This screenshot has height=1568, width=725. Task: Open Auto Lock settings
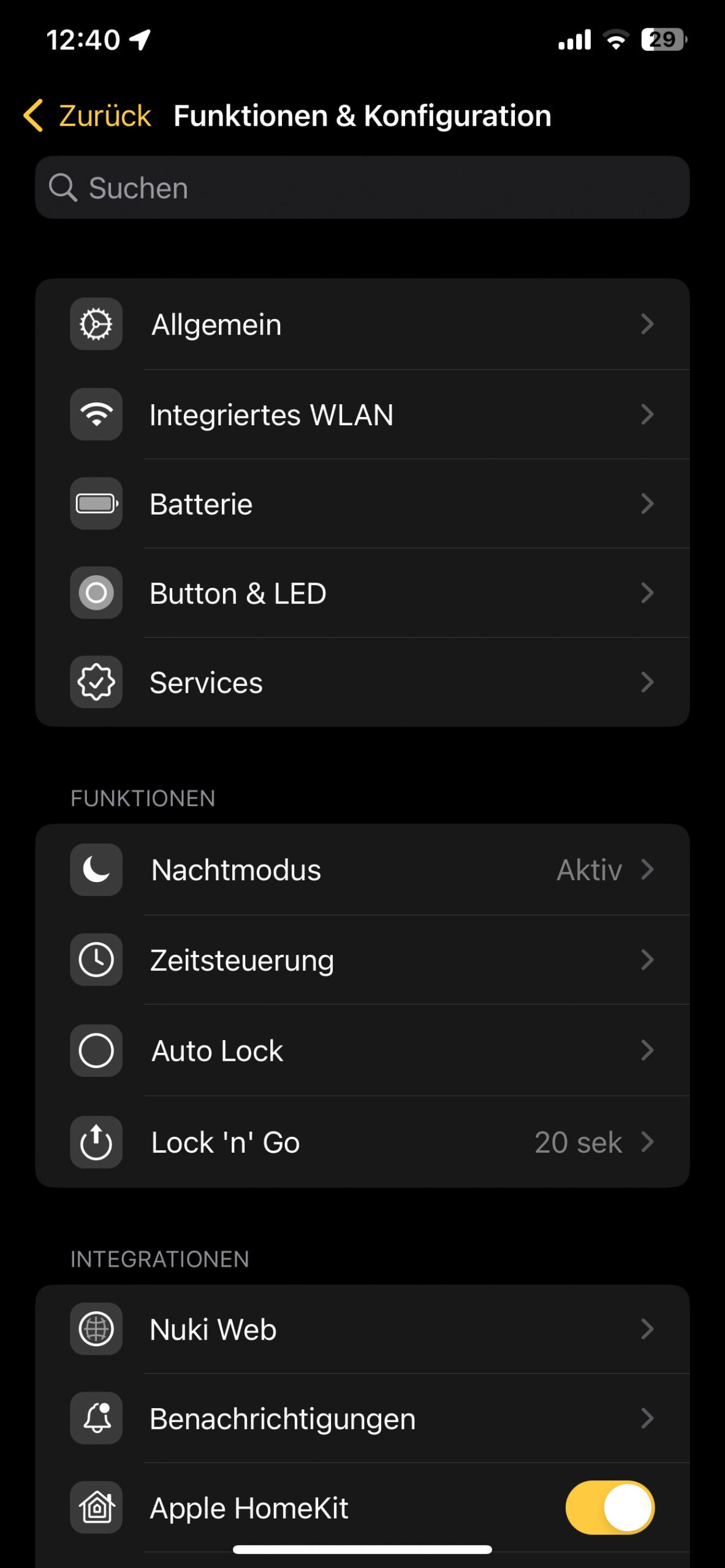tap(362, 1050)
